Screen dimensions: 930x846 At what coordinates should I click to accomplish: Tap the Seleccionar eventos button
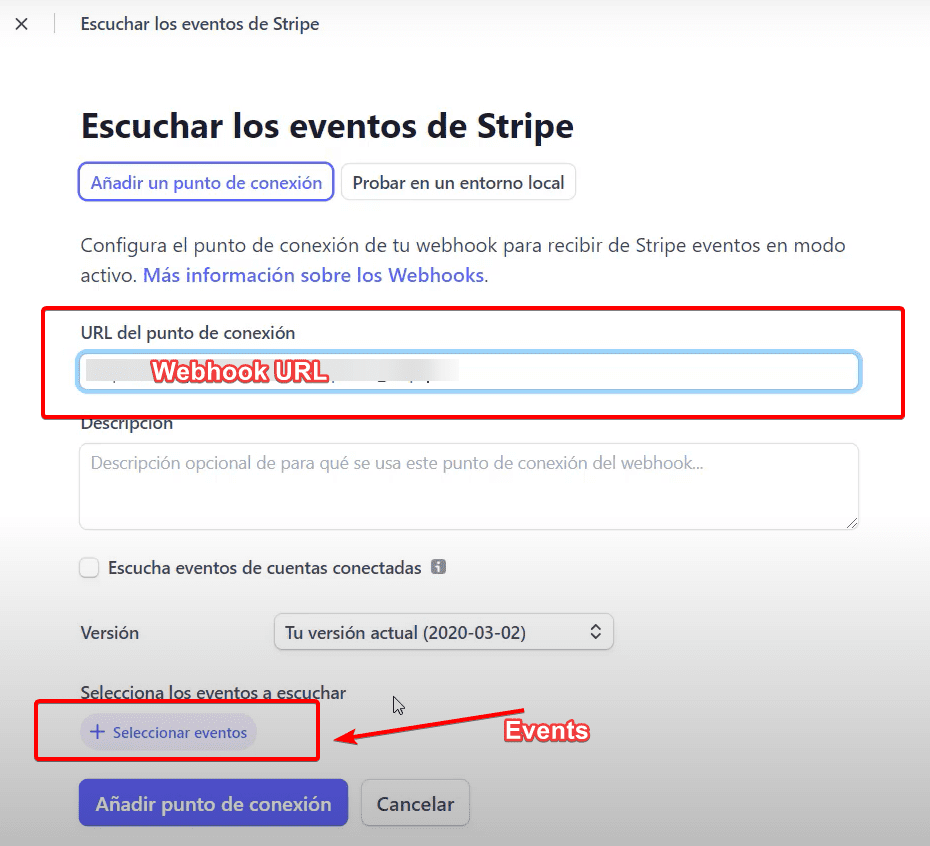coord(168,732)
